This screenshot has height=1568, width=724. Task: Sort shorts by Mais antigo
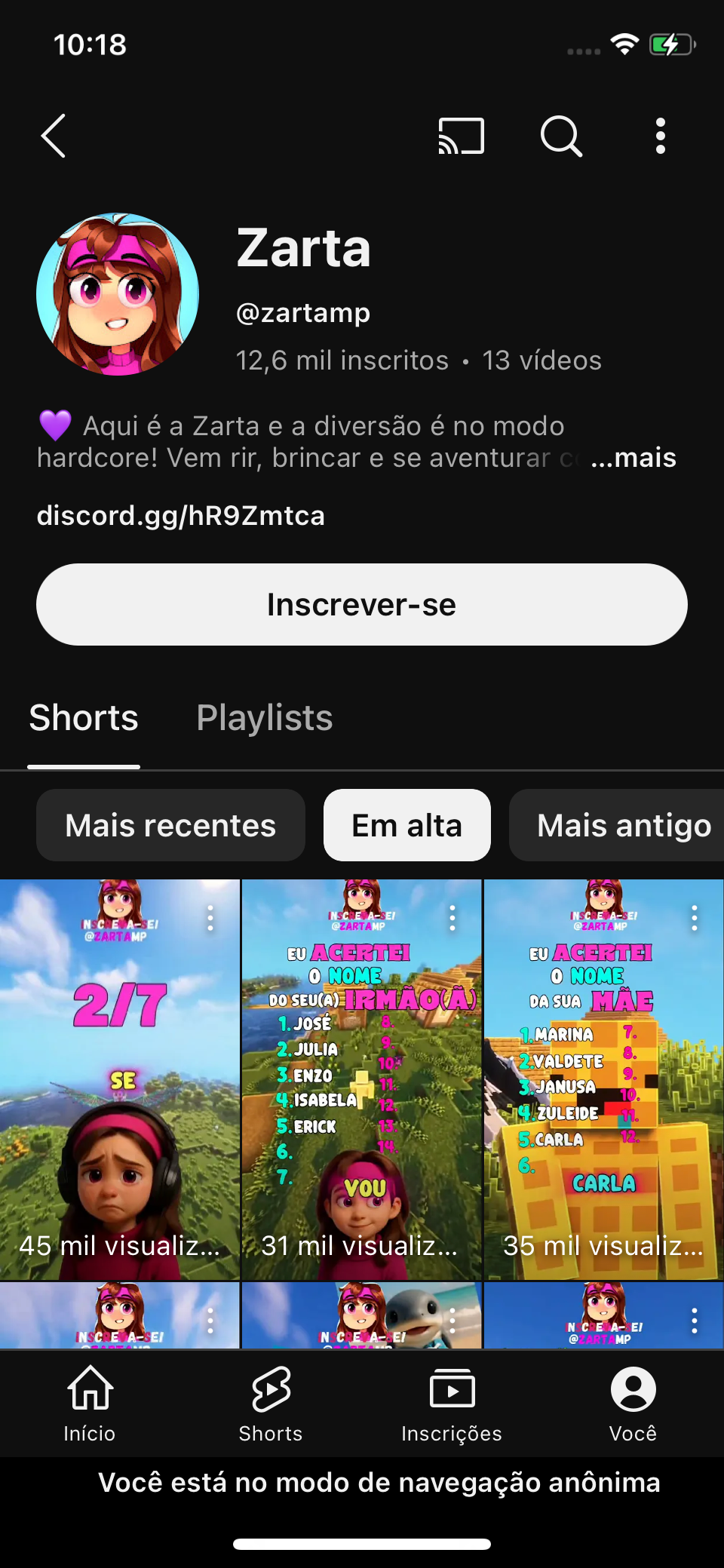click(x=617, y=825)
